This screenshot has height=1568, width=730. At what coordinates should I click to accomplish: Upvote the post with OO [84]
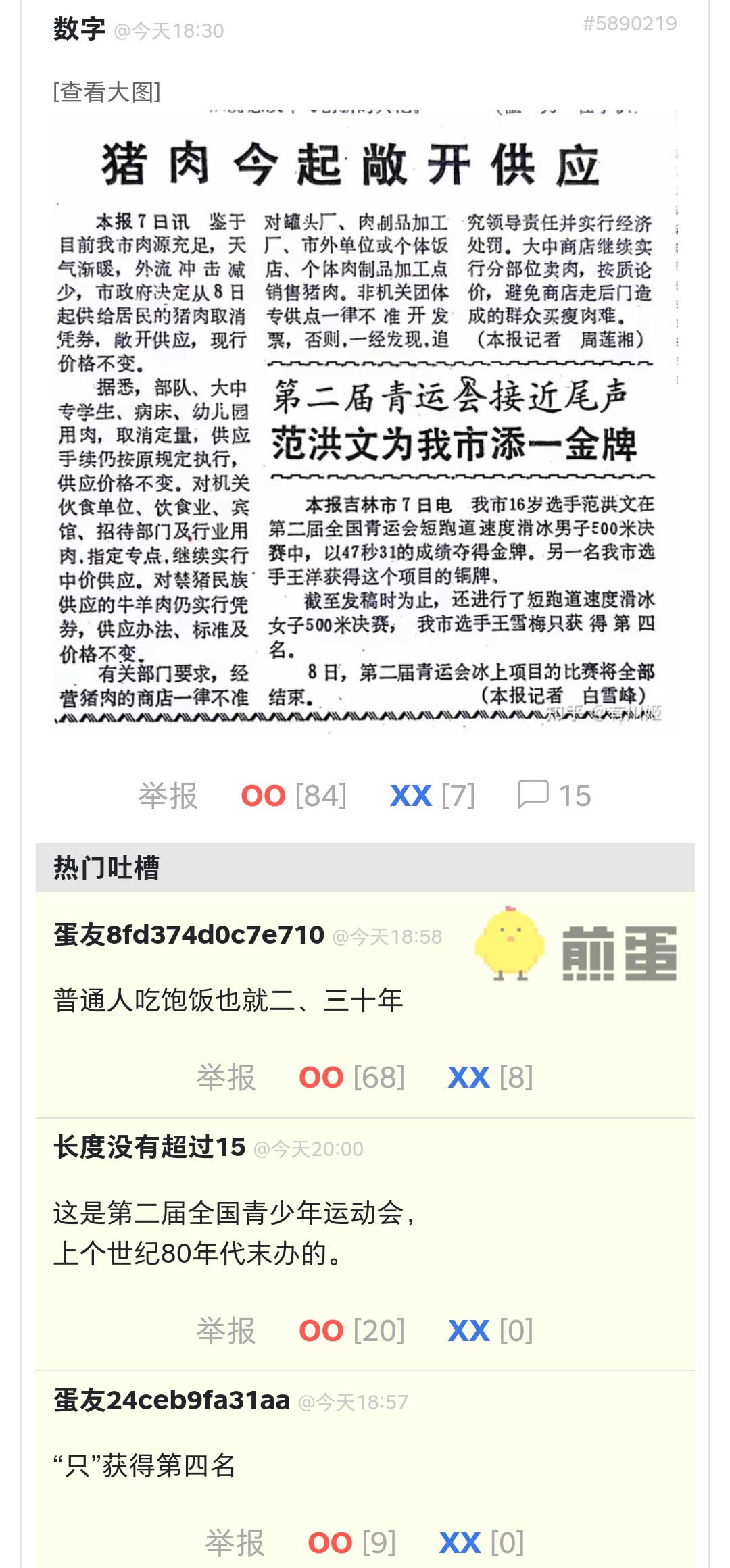click(293, 795)
